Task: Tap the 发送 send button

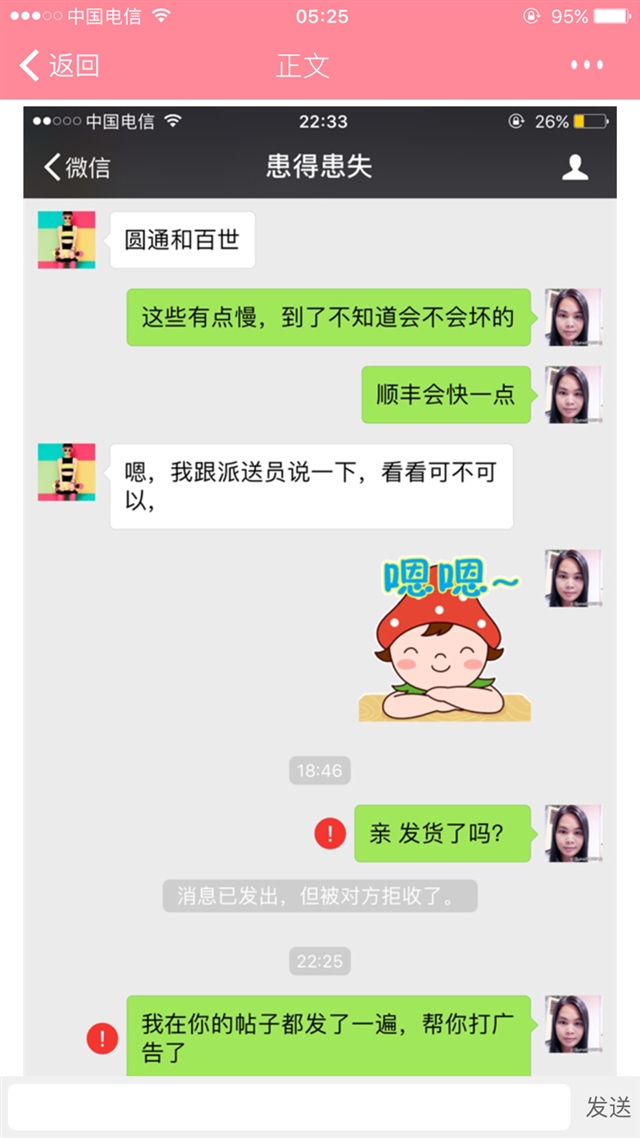Action: pyautogui.click(x=608, y=1107)
